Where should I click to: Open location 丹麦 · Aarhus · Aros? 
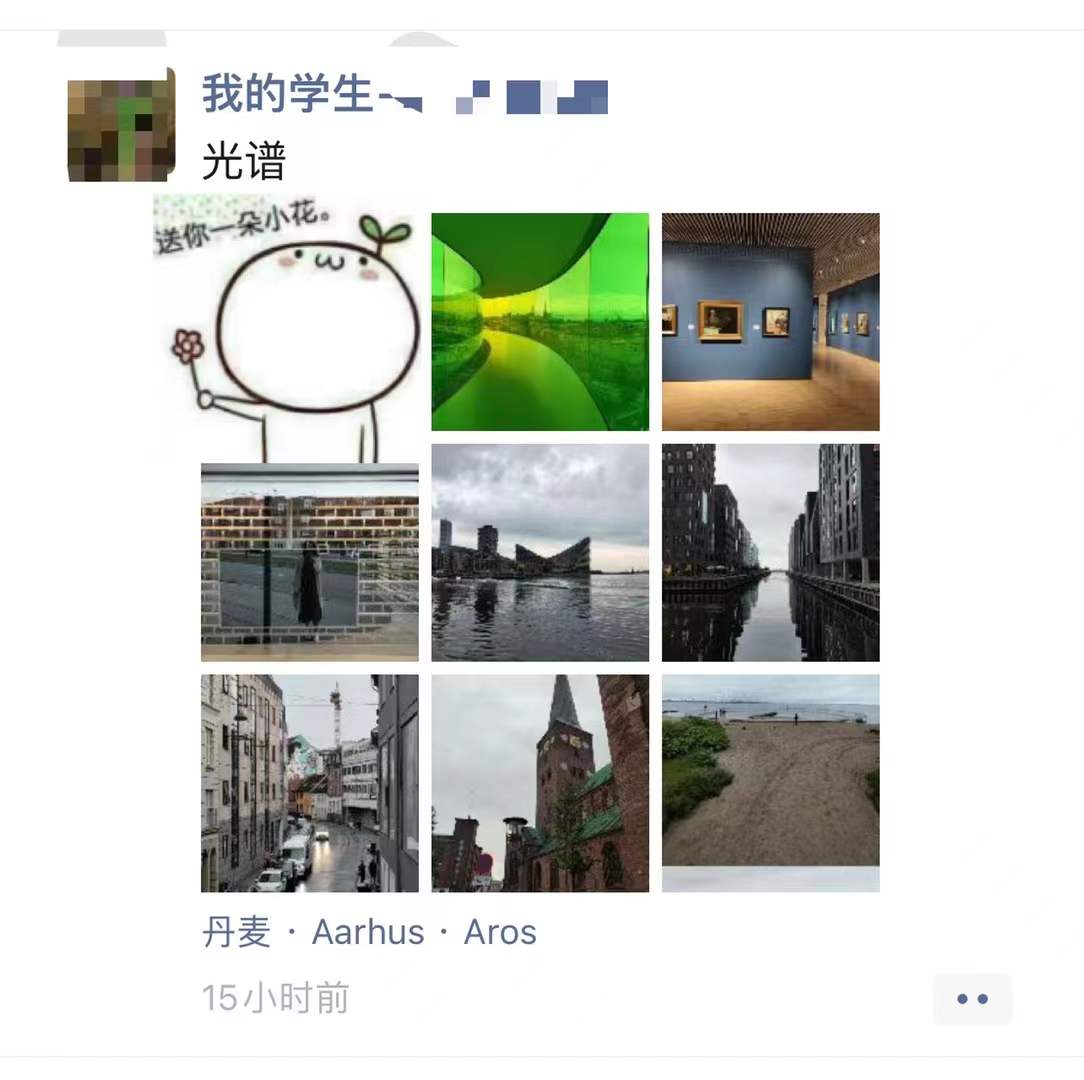pos(369,932)
